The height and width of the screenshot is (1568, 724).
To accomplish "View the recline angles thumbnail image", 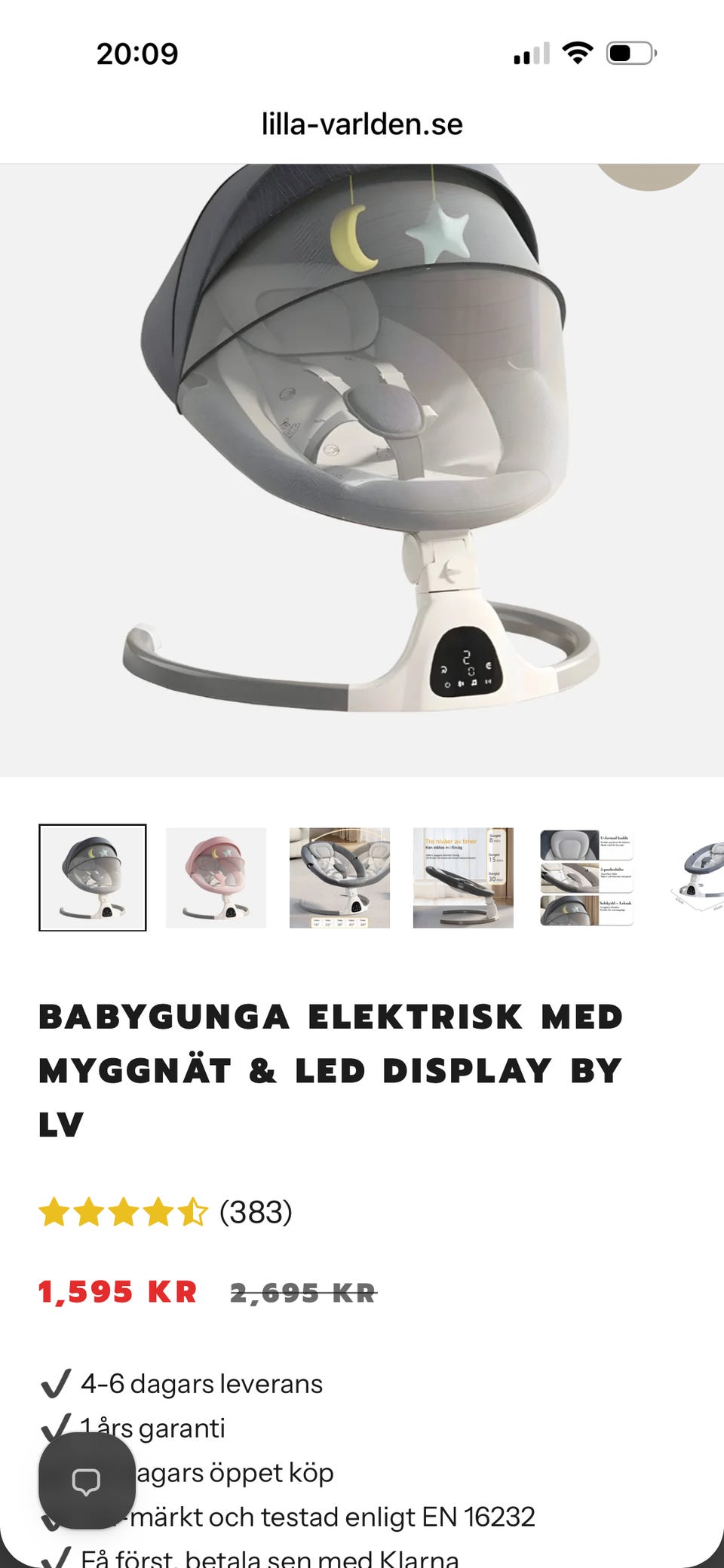I will [339, 878].
